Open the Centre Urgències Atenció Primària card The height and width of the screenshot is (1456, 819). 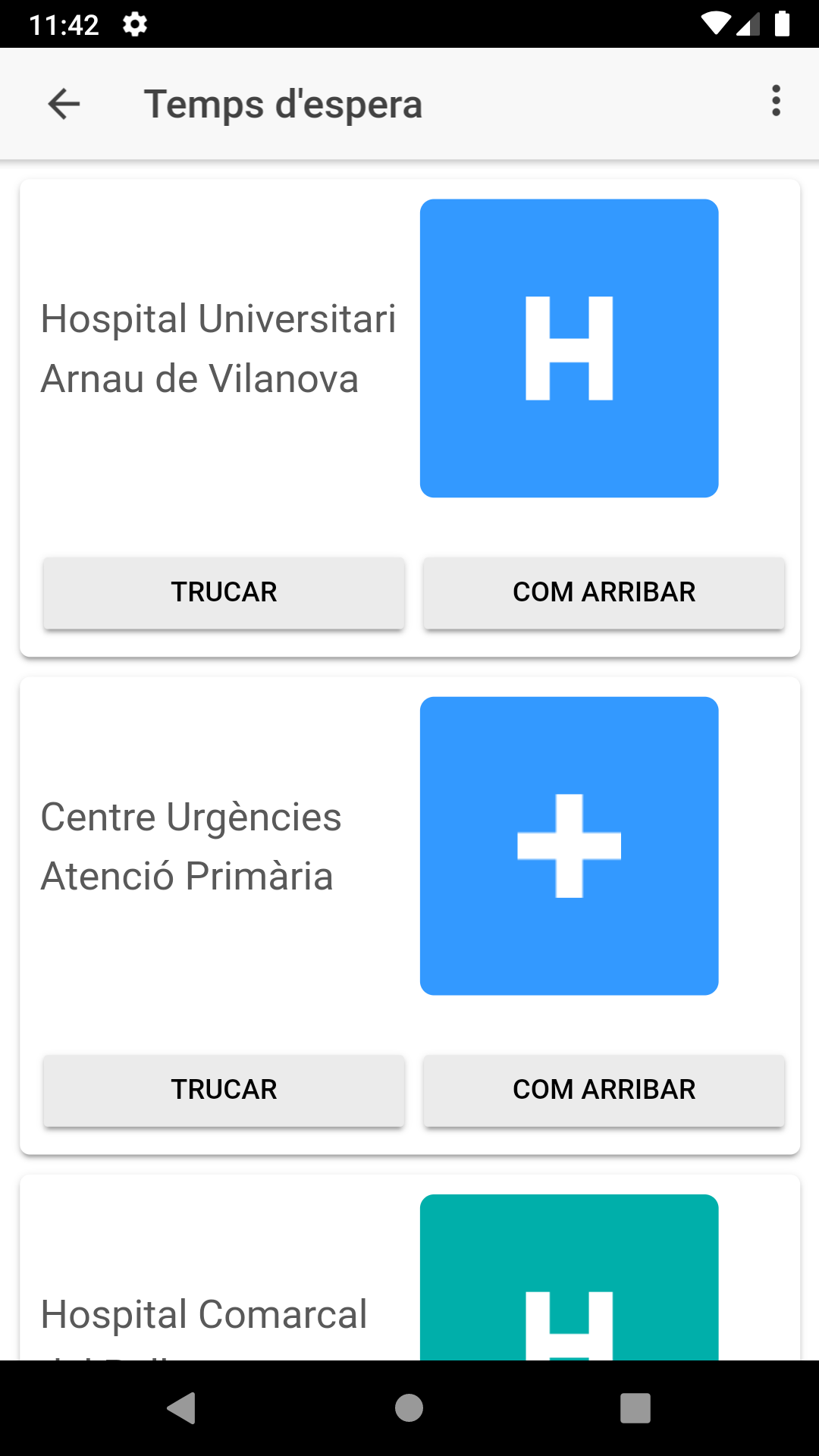[409, 915]
